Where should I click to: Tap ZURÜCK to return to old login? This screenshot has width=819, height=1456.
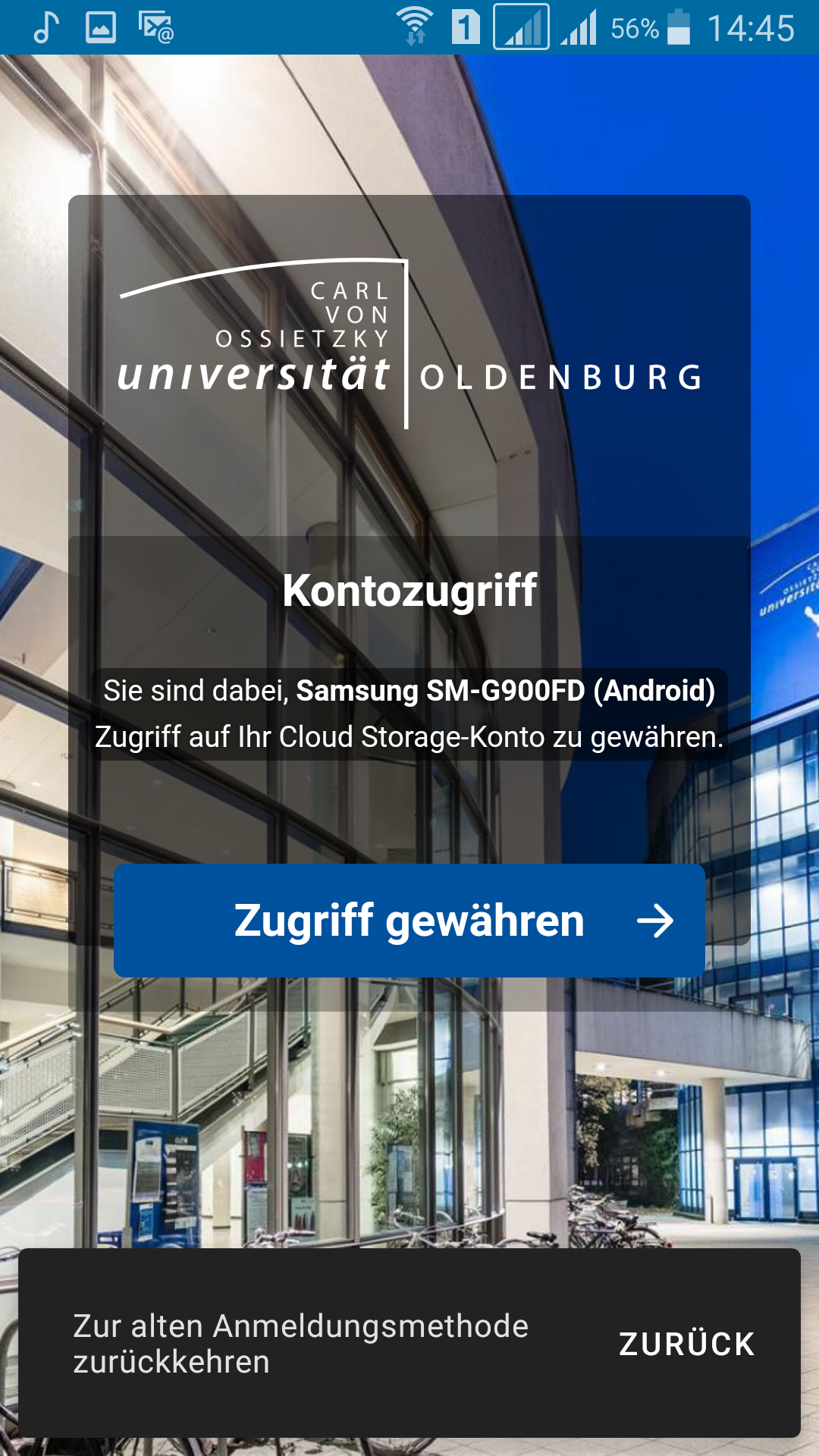686,1344
